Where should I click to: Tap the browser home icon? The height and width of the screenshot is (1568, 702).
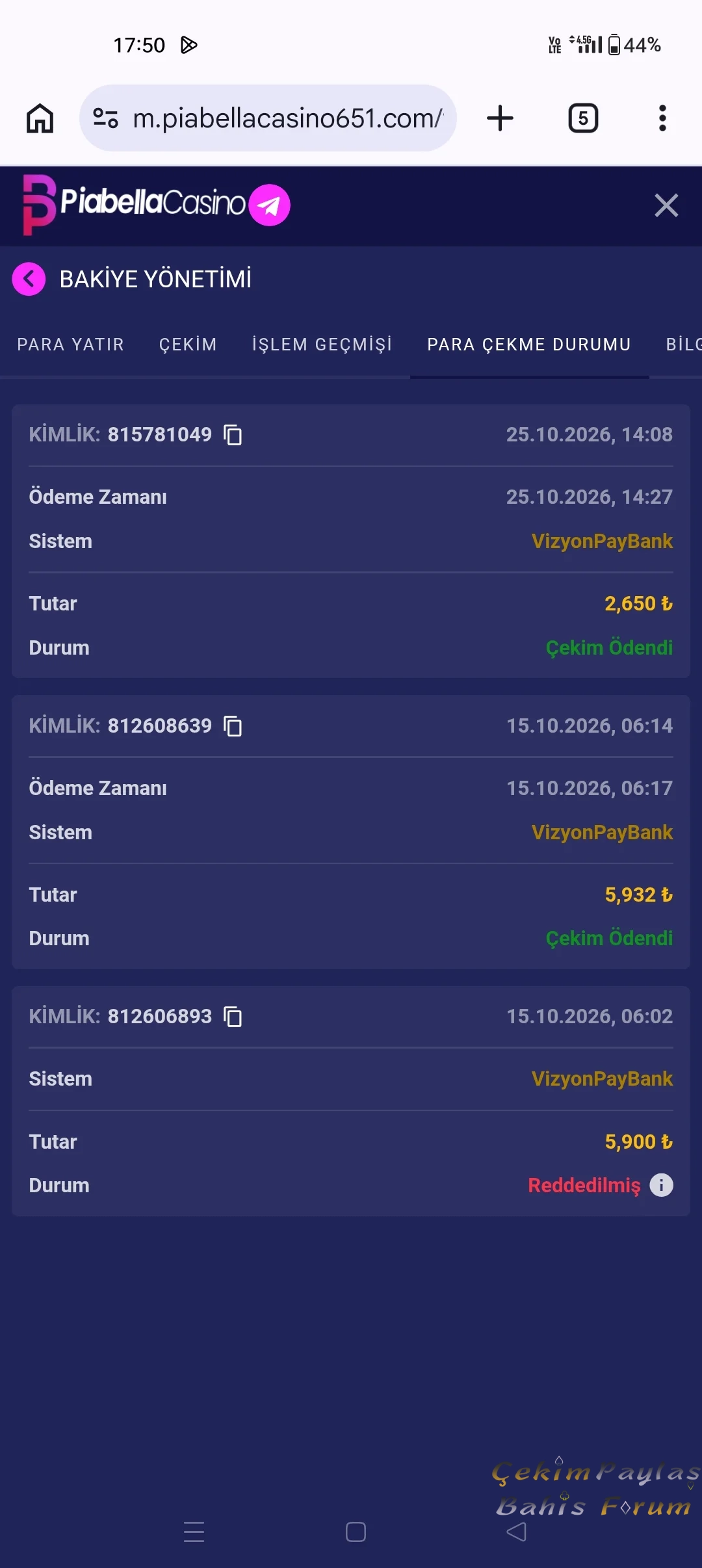[40, 118]
